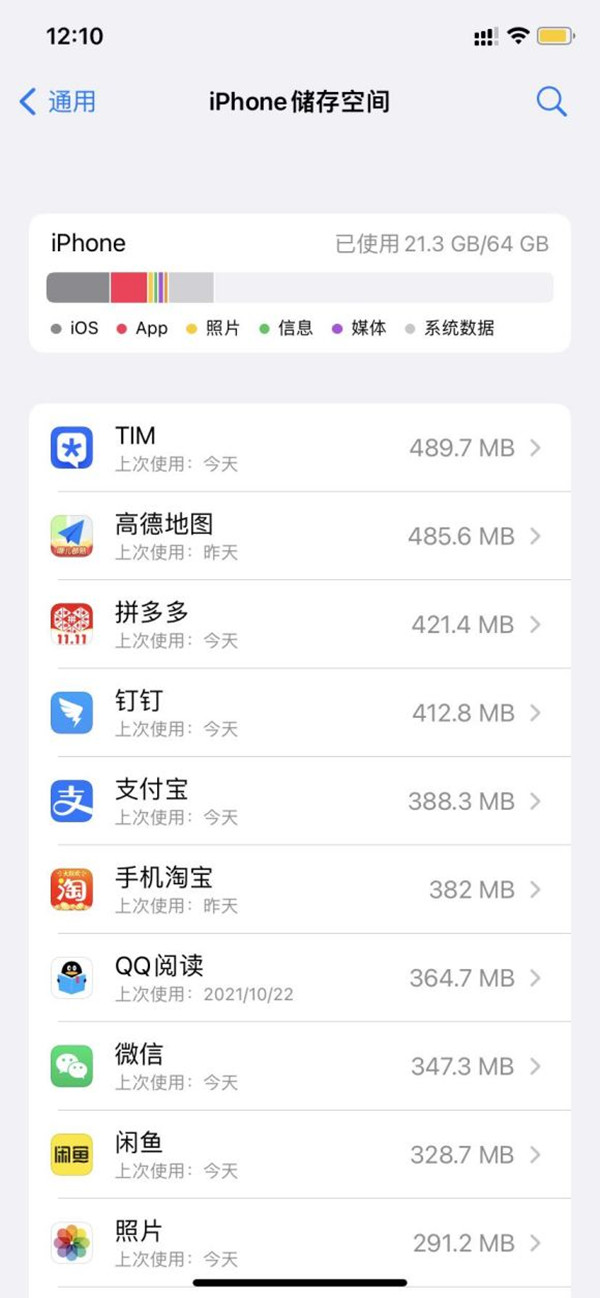The height and width of the screenshot is (1298, 600).
Task: Open 高德地图 storage details
Action: 300,536
